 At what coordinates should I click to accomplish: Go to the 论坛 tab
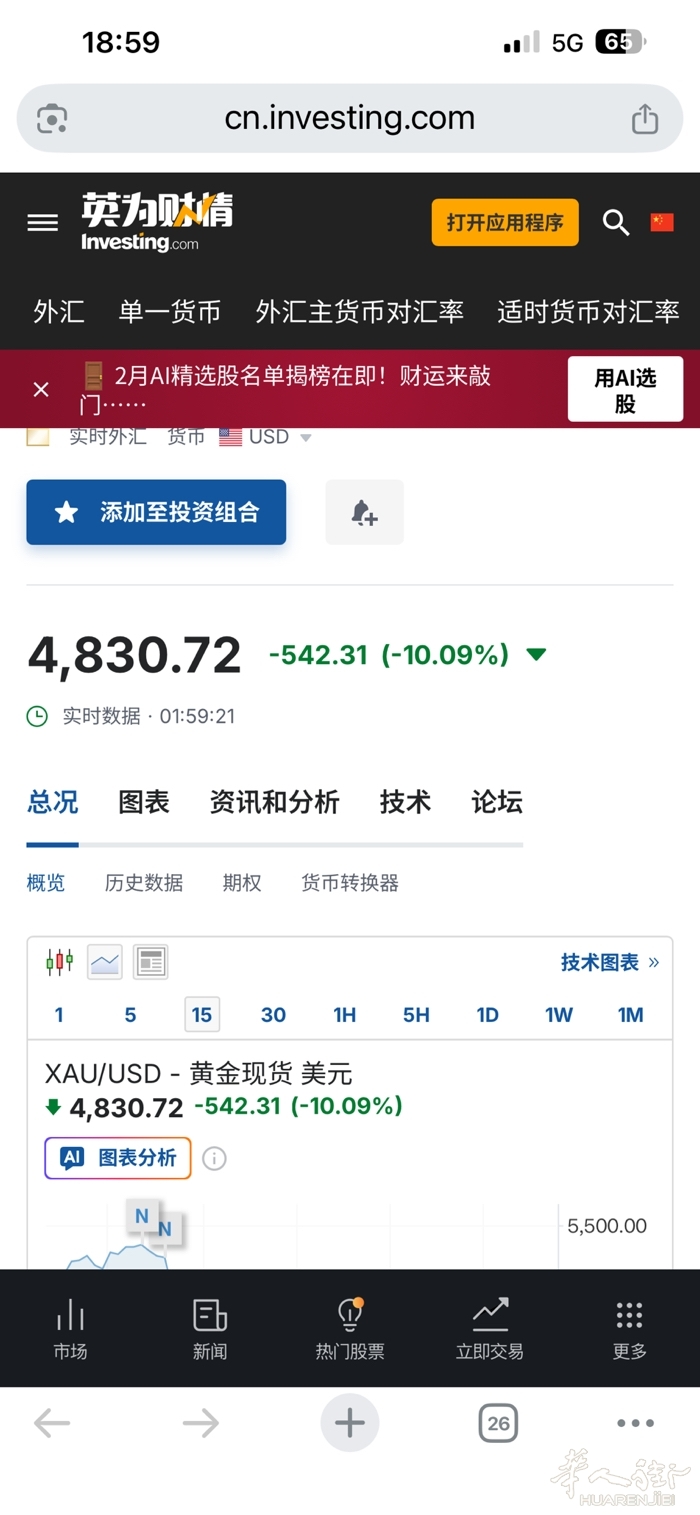coord(497,802)
